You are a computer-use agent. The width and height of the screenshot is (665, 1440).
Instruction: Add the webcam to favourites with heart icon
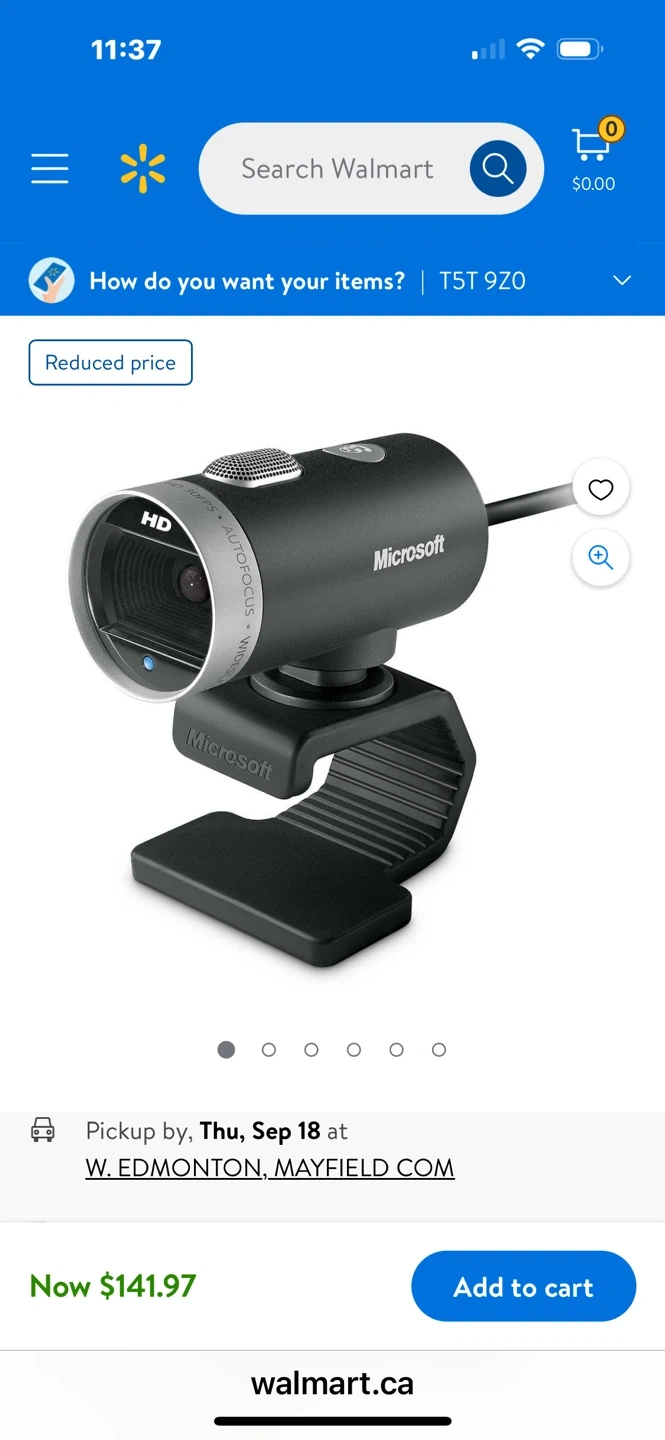pyautogui.click(x=600, y=489)
